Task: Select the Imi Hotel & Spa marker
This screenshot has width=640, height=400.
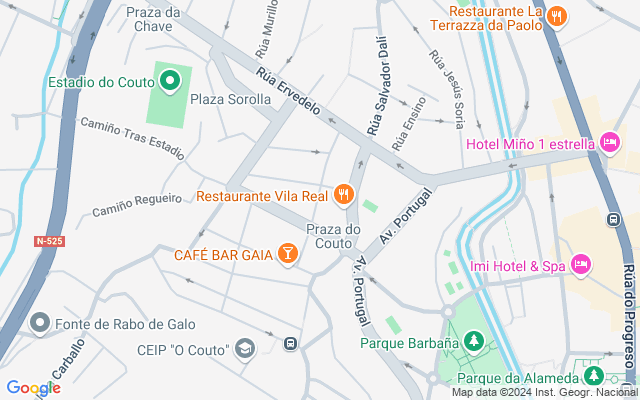Action: tap(582, 265)
